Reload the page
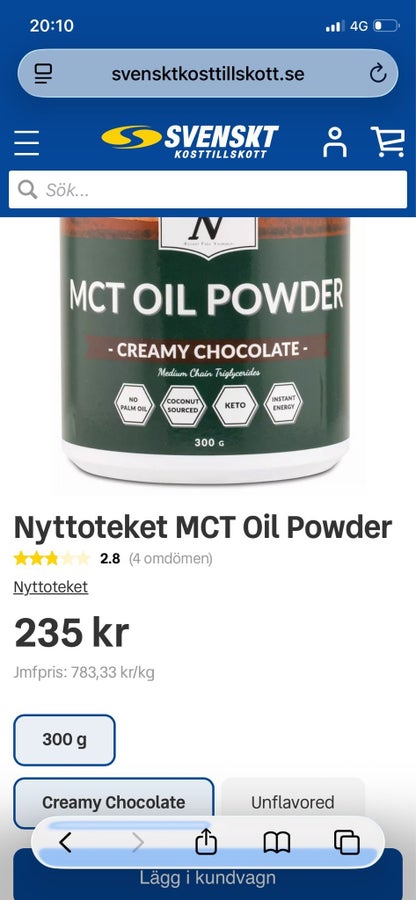This screenshot has height=900, width=416. 378,73
